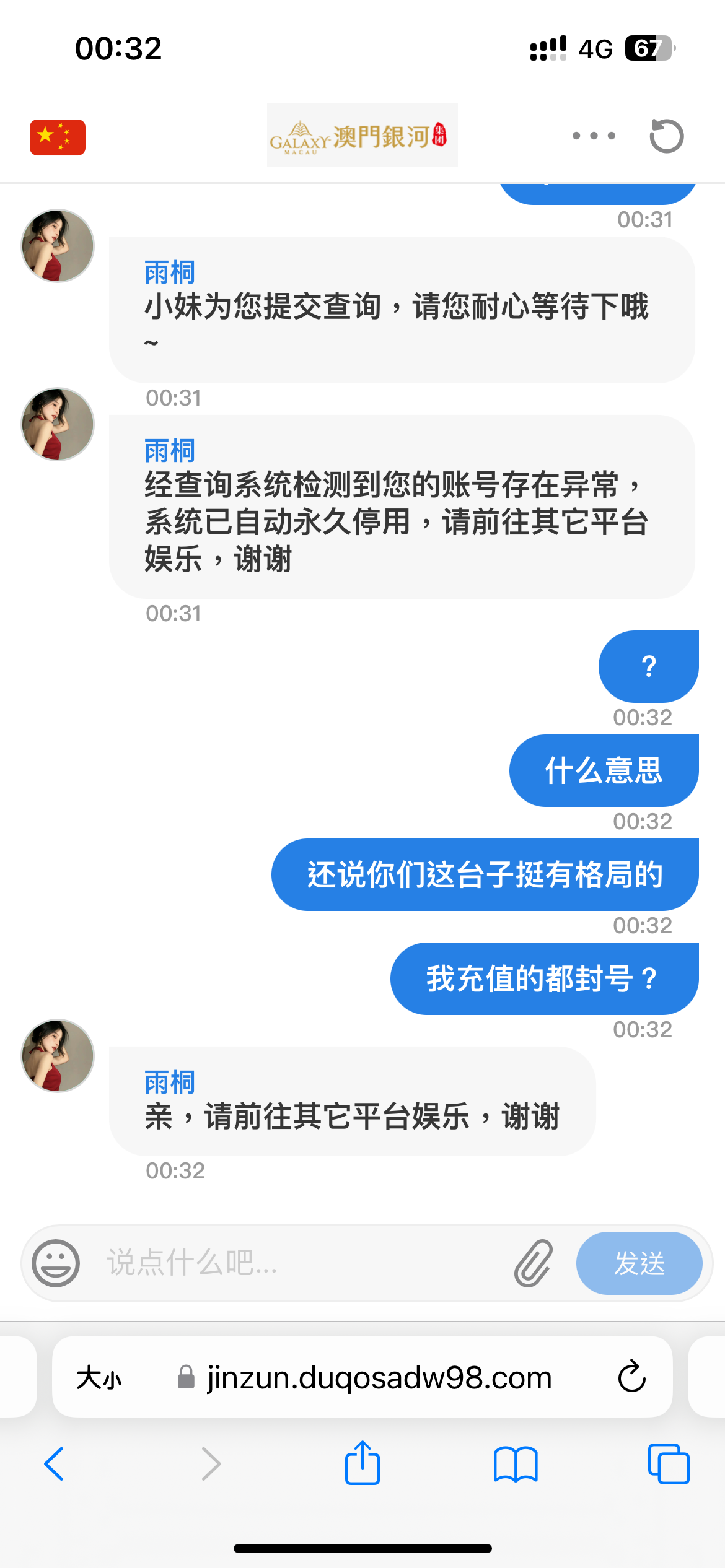Attach a file with the paperclip

point(533,1263)
